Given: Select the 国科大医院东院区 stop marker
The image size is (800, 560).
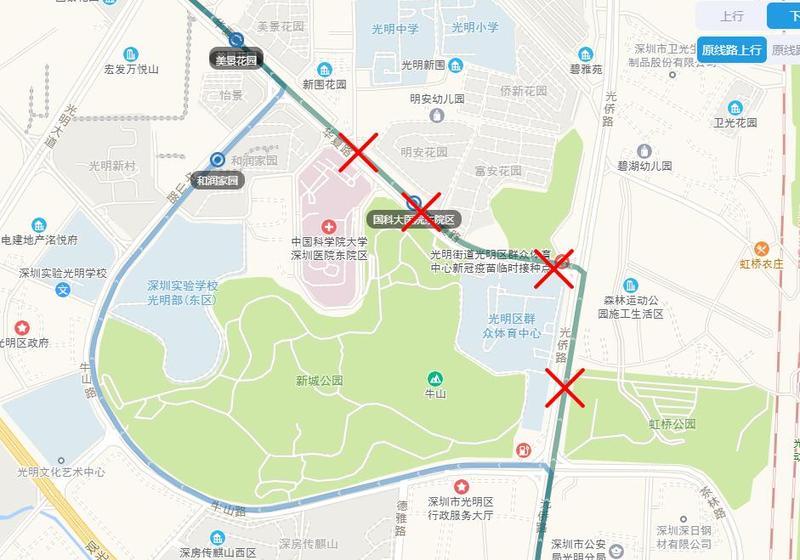Looking at the screenshot, I should [413, 201].
